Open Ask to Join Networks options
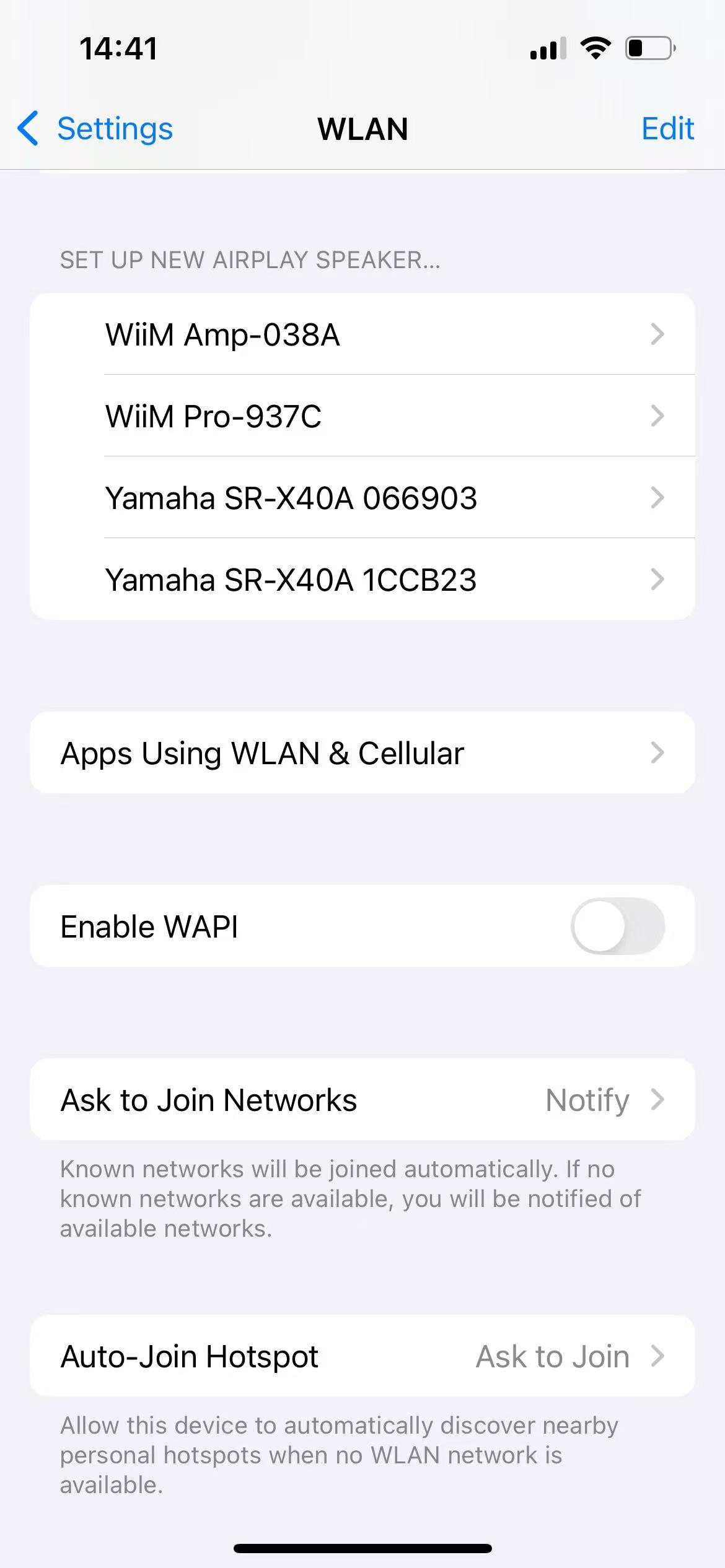The image size is (725, 1568). [362, 1099]
